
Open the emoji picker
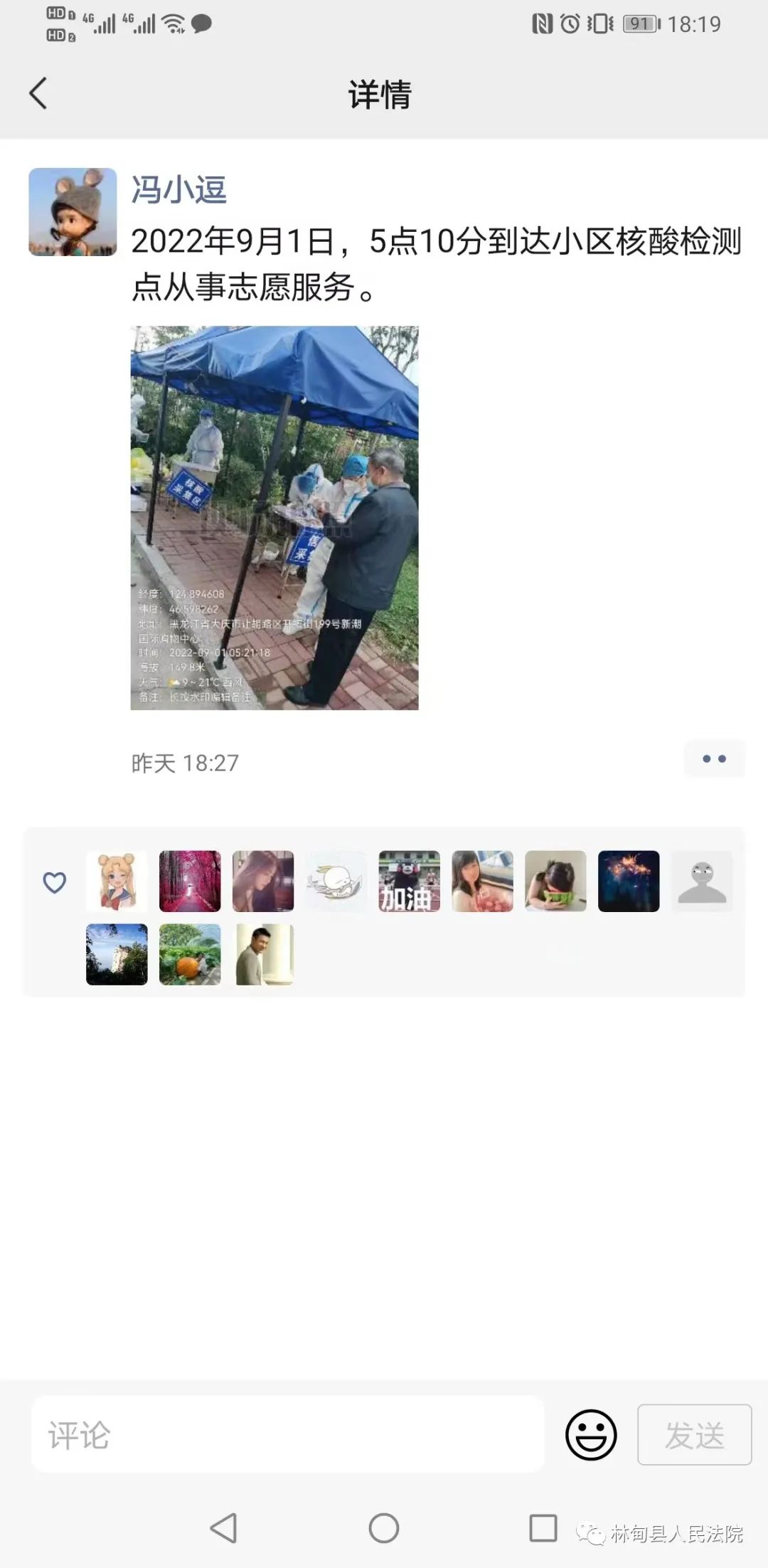click(x=591, y=1434)
